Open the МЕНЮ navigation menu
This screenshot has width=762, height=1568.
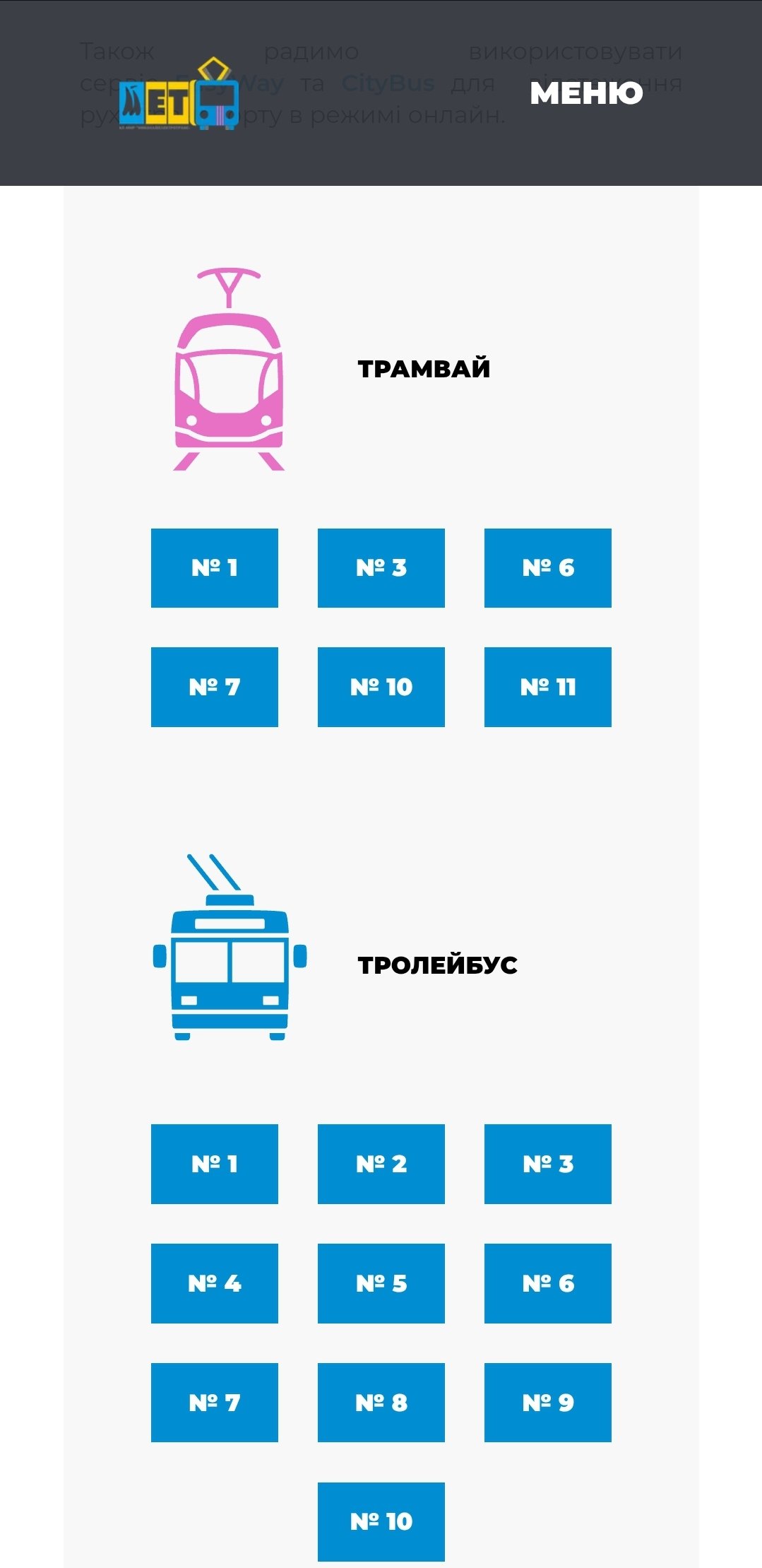pyautogui.click(x=586, y=93)
